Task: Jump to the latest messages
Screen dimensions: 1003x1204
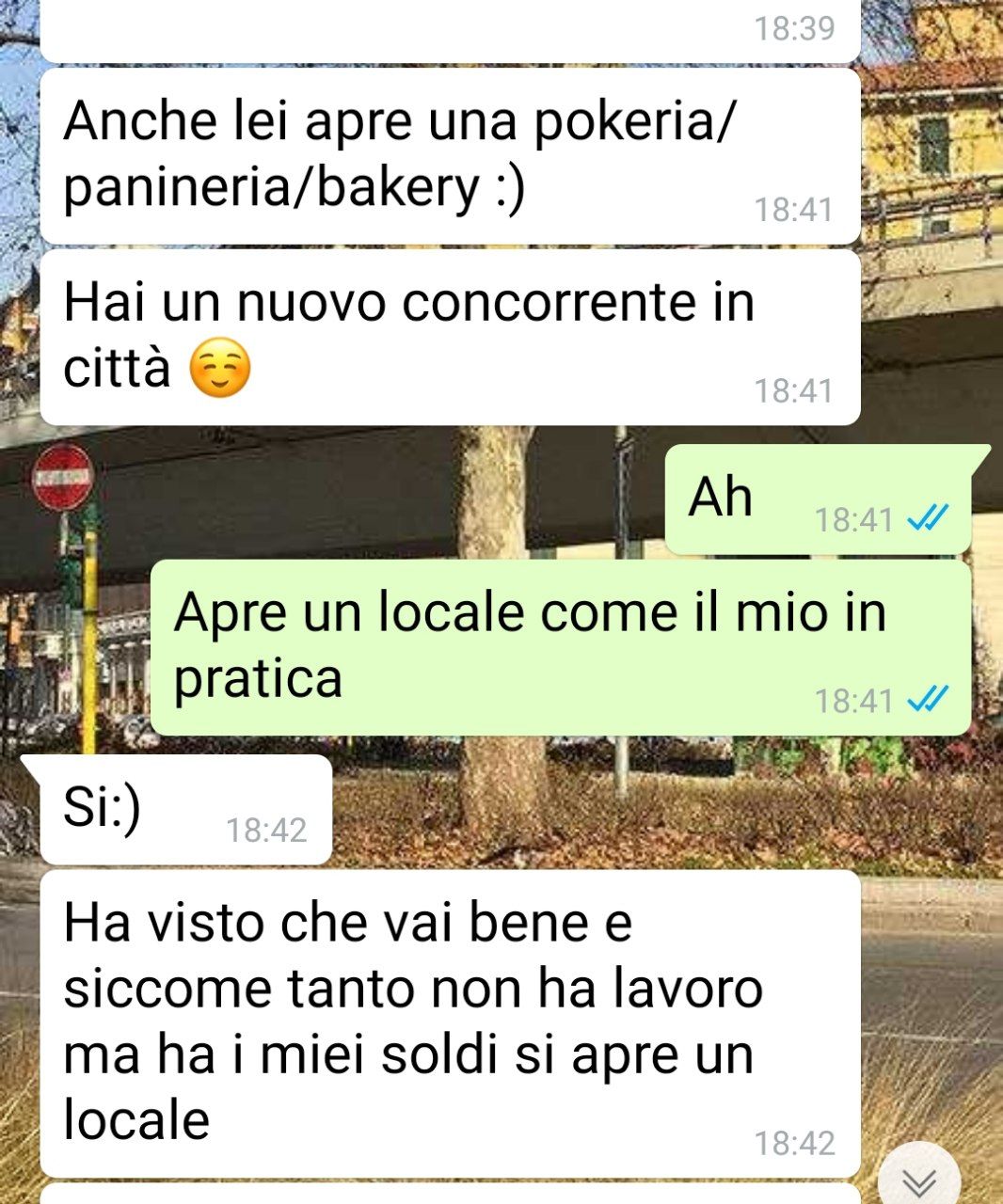Action: pos(919,1180)
